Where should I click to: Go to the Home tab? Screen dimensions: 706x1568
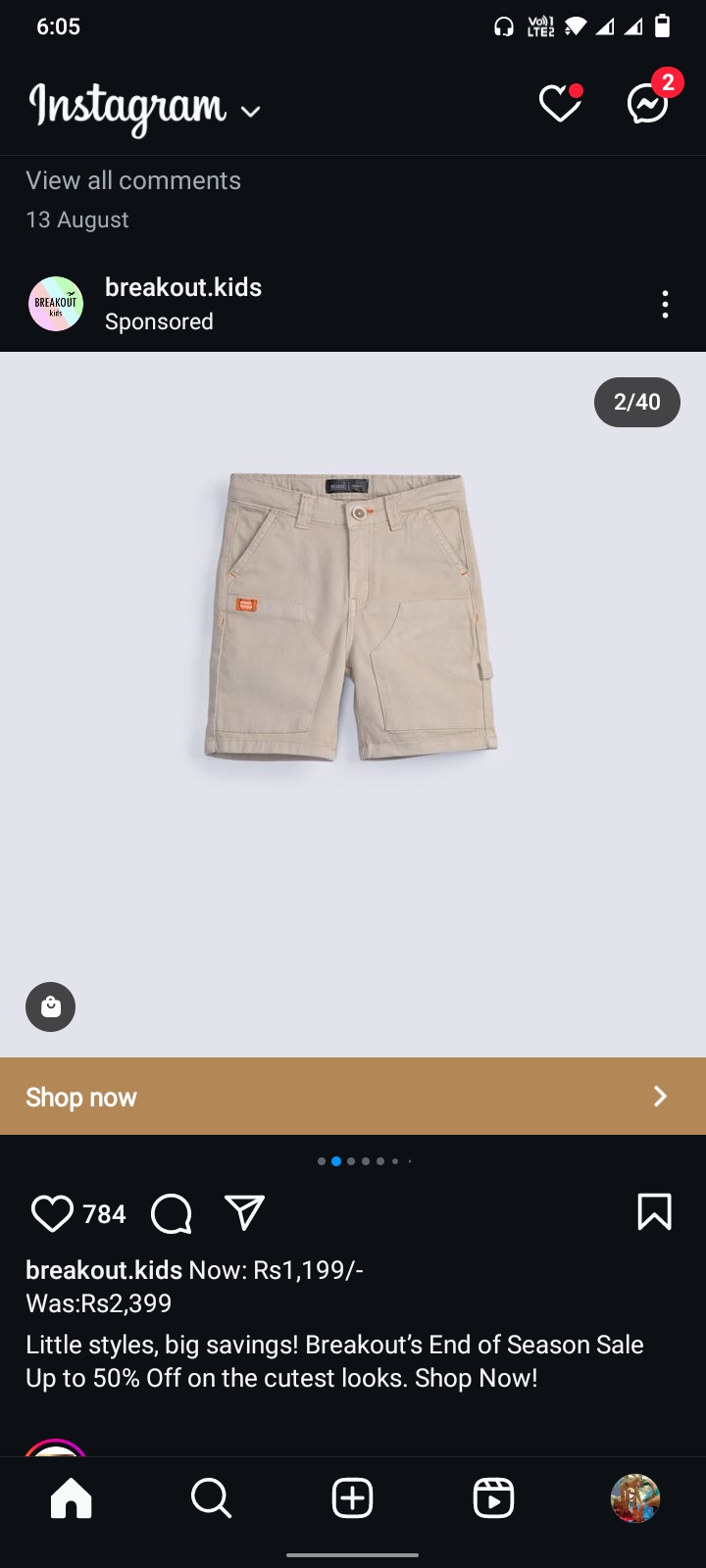point(72,1498)
